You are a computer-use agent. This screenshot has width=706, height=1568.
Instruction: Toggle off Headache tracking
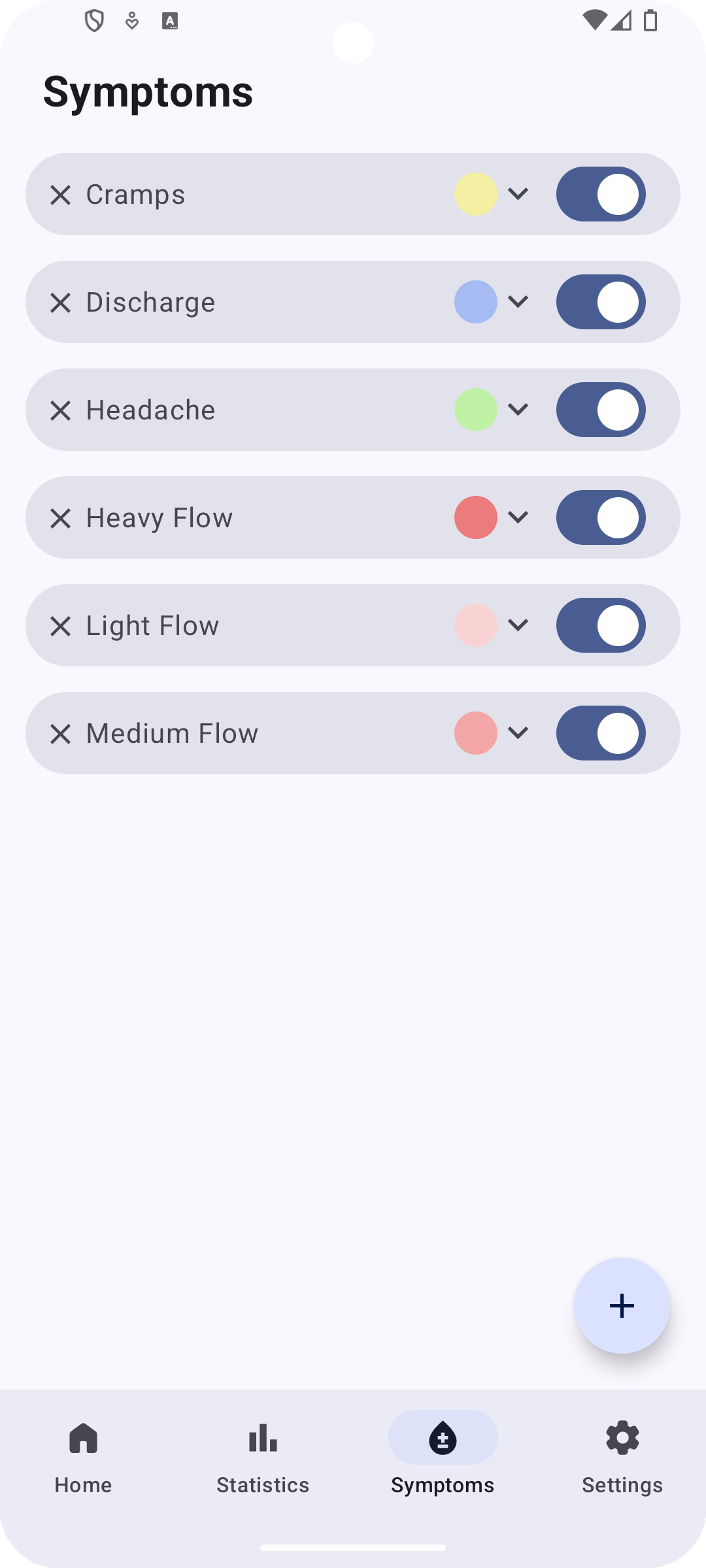pyautogui.click(x=601, y=410)
